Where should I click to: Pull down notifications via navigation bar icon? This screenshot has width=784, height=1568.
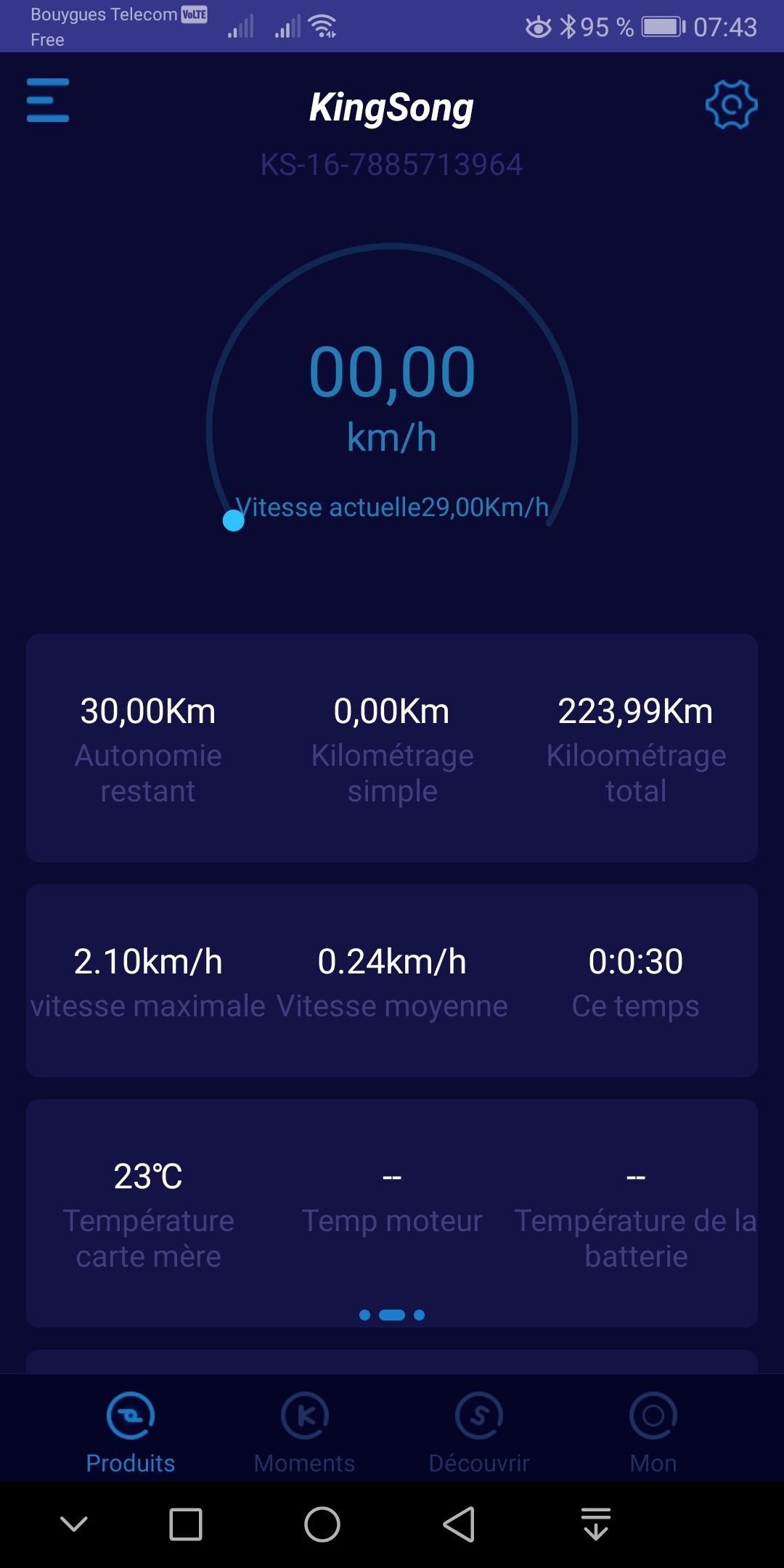596,1524
